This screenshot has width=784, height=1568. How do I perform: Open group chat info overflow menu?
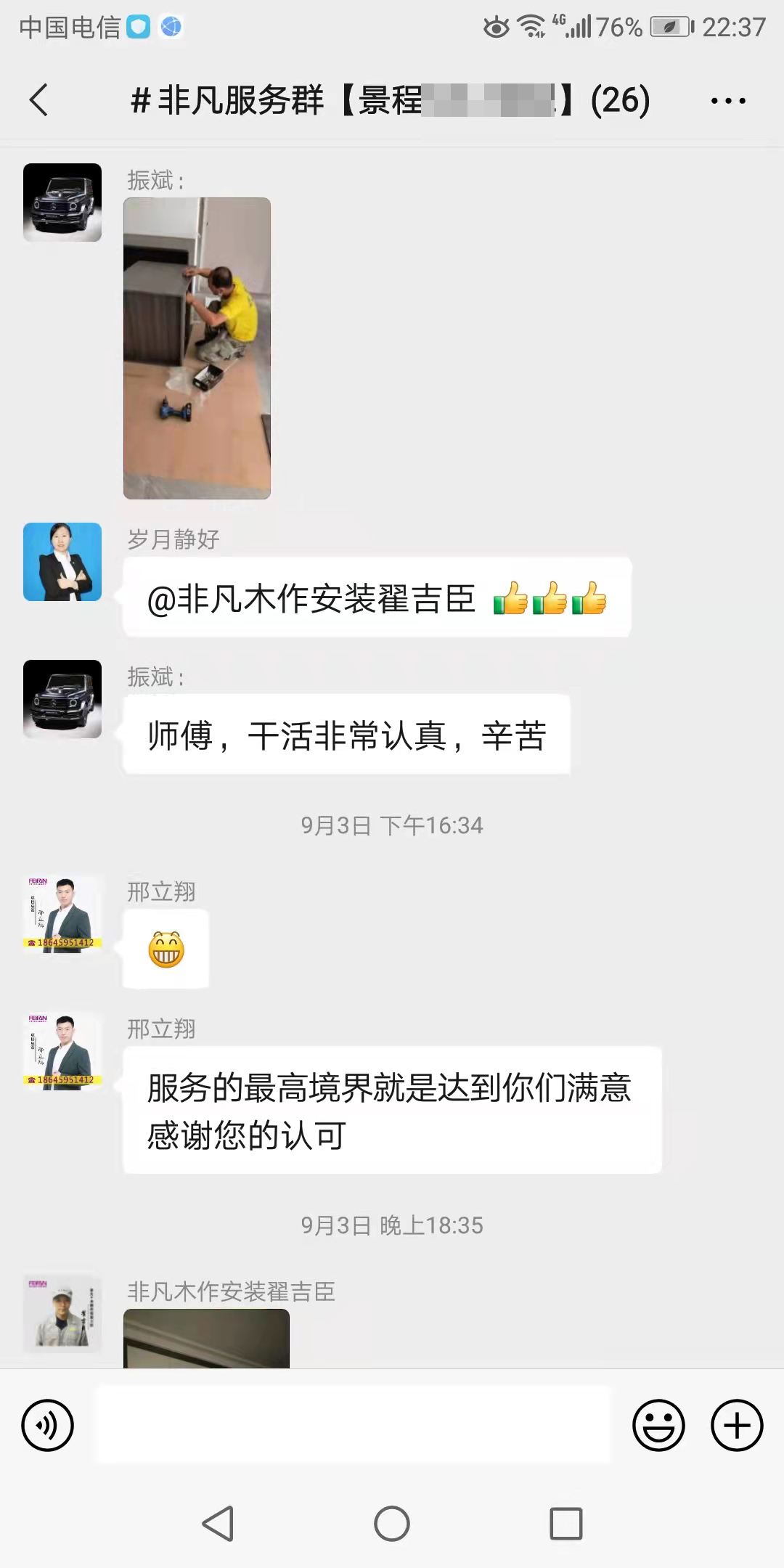tap(727, 101)
